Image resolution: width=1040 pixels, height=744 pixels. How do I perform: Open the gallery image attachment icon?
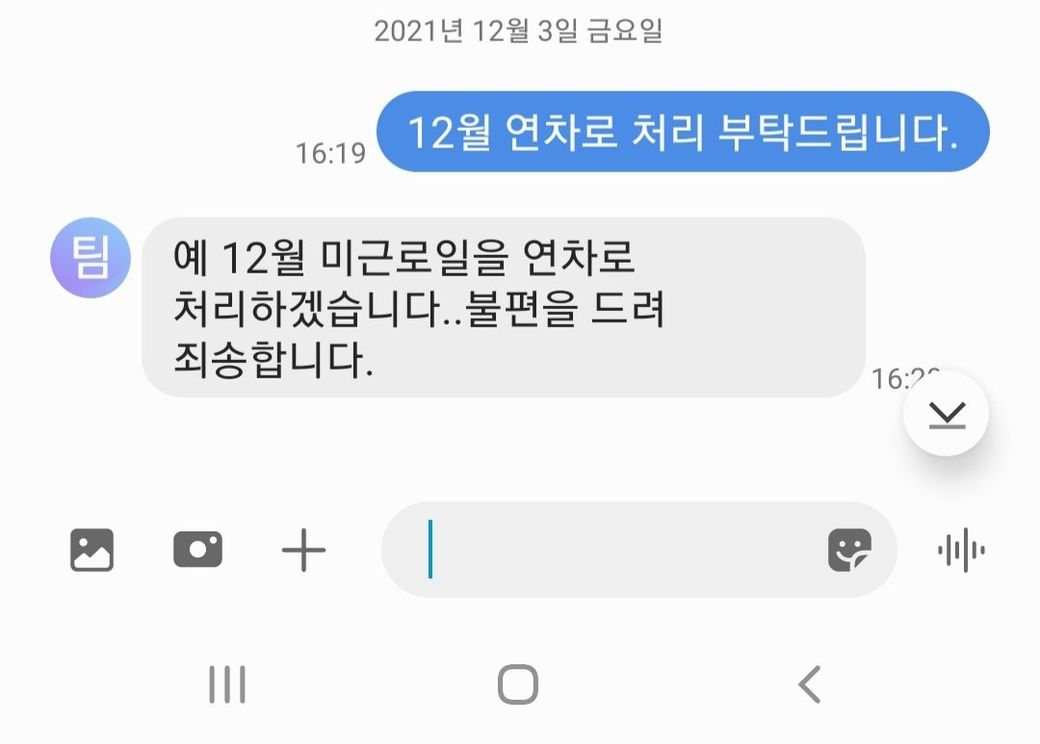(92, 550)
